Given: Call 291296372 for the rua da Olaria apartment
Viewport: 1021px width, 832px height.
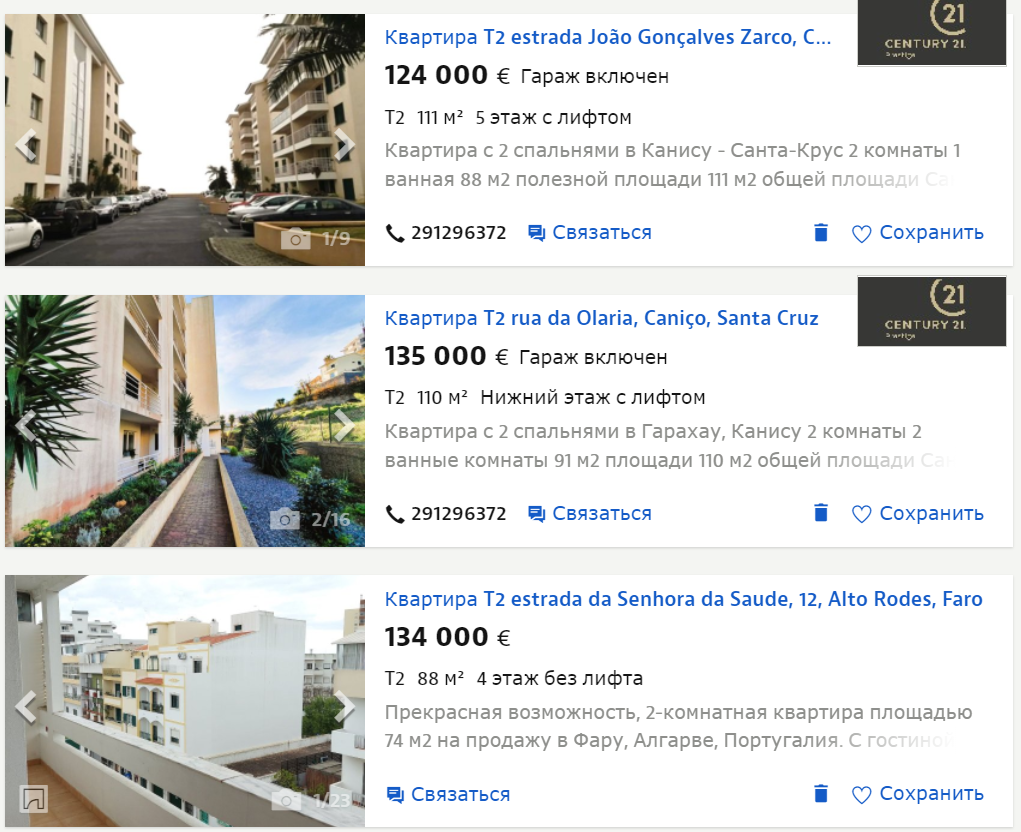Looking at the screenshot, I should (446, 514).
